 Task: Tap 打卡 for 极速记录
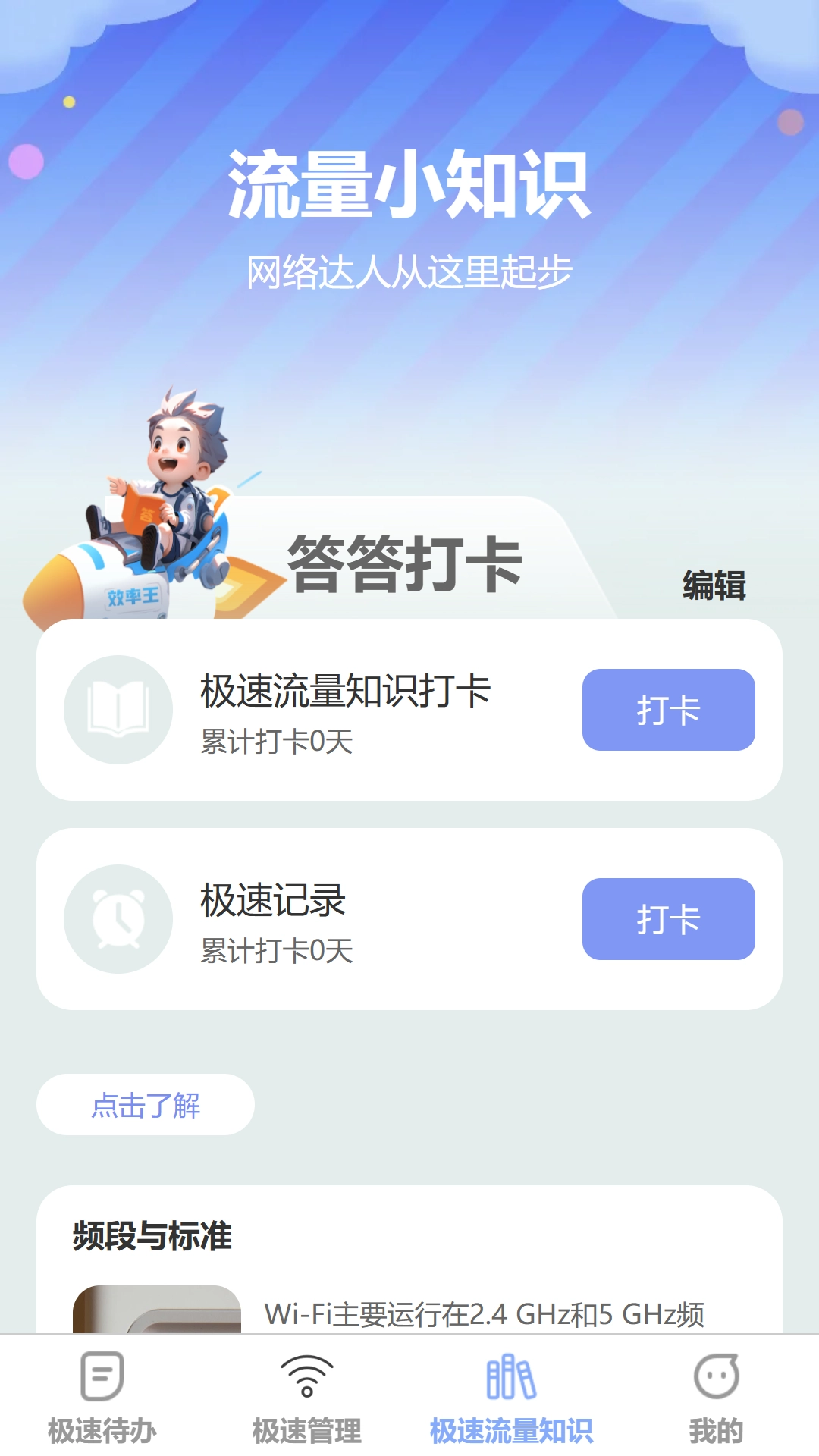click(x=667, y=918)
